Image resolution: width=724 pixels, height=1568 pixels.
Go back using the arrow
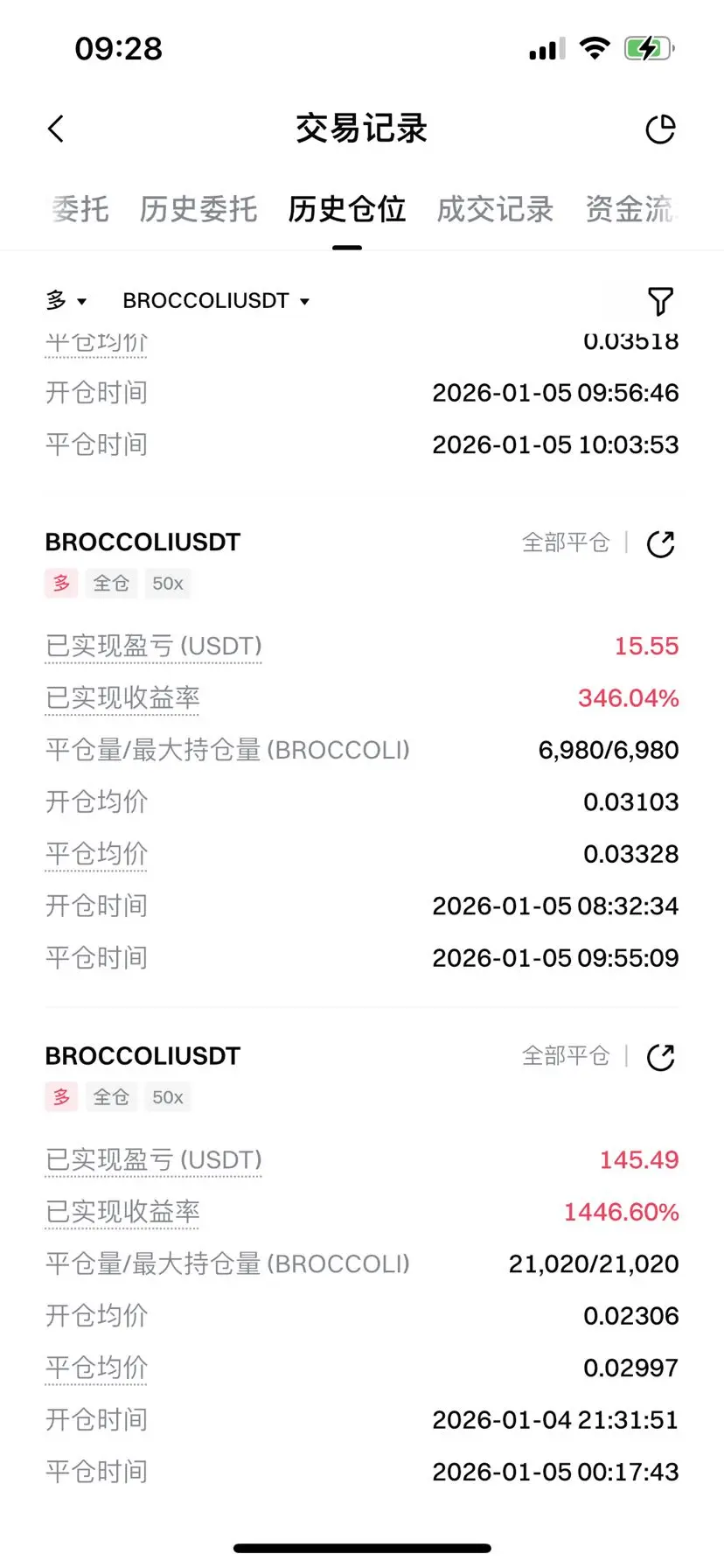click(x=56, y=129)
